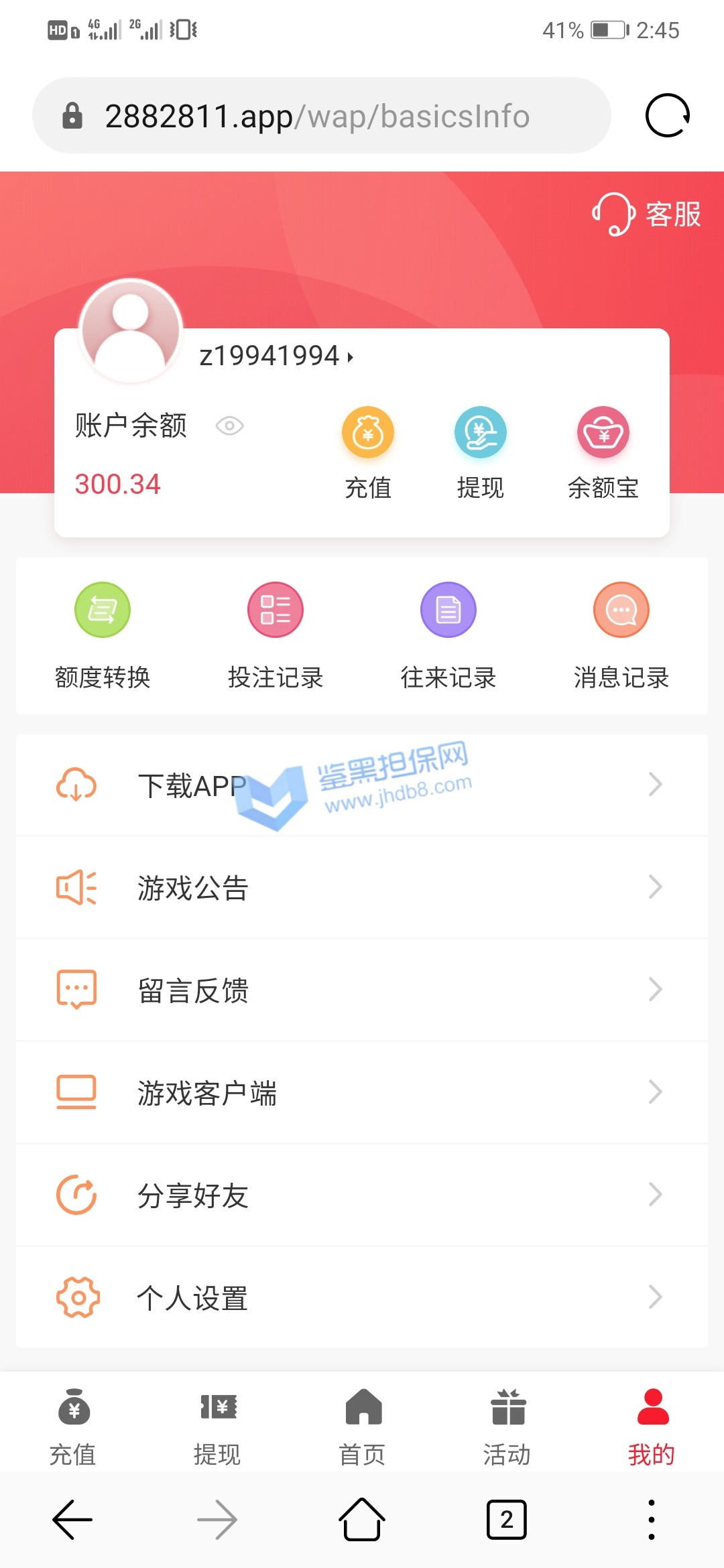Open 游戏公告 announcements
This screenshot has width=724, height=1568.
click(362, 888)
